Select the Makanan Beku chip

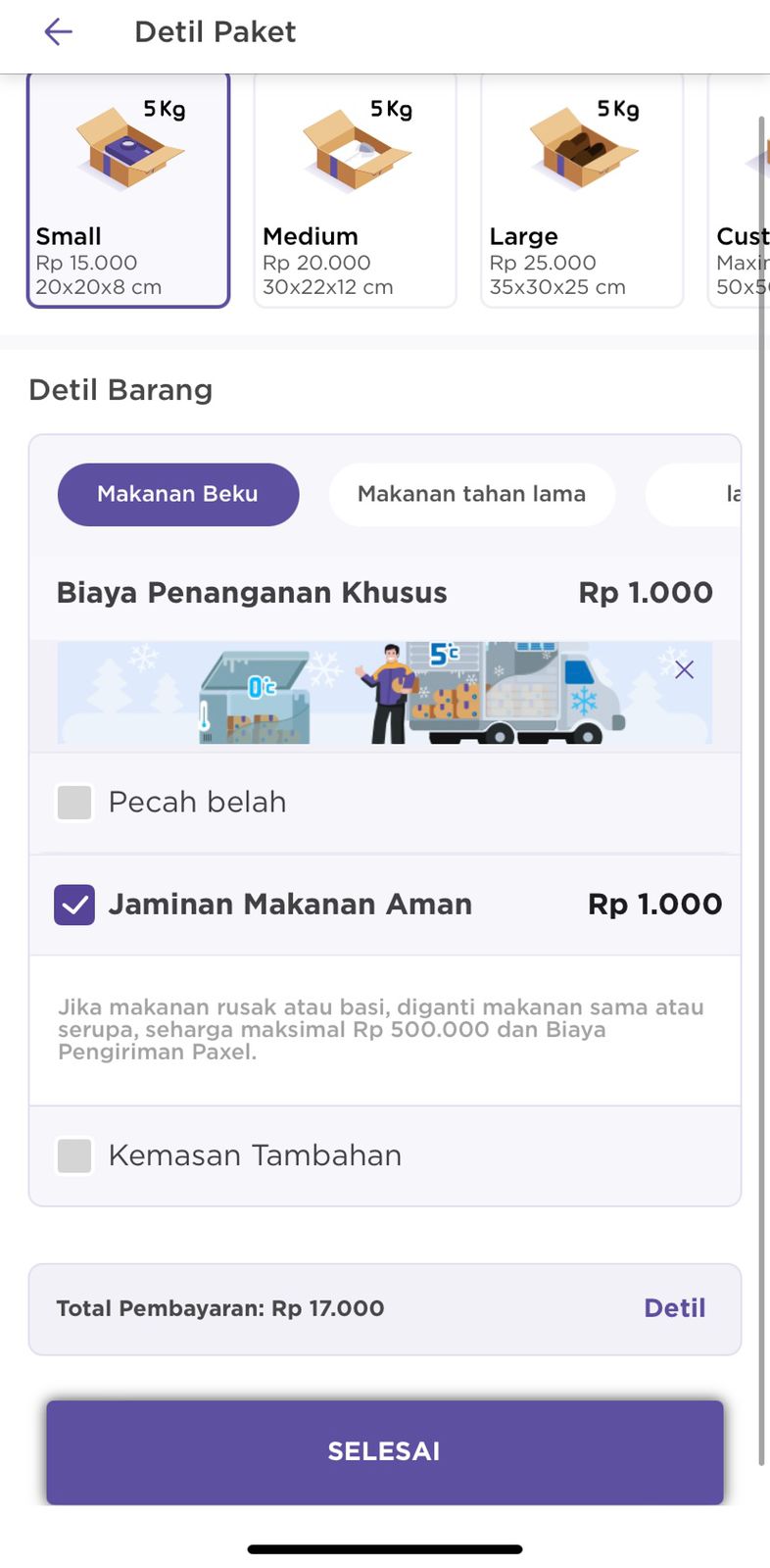pyautogui.click(x=178, y=494)
